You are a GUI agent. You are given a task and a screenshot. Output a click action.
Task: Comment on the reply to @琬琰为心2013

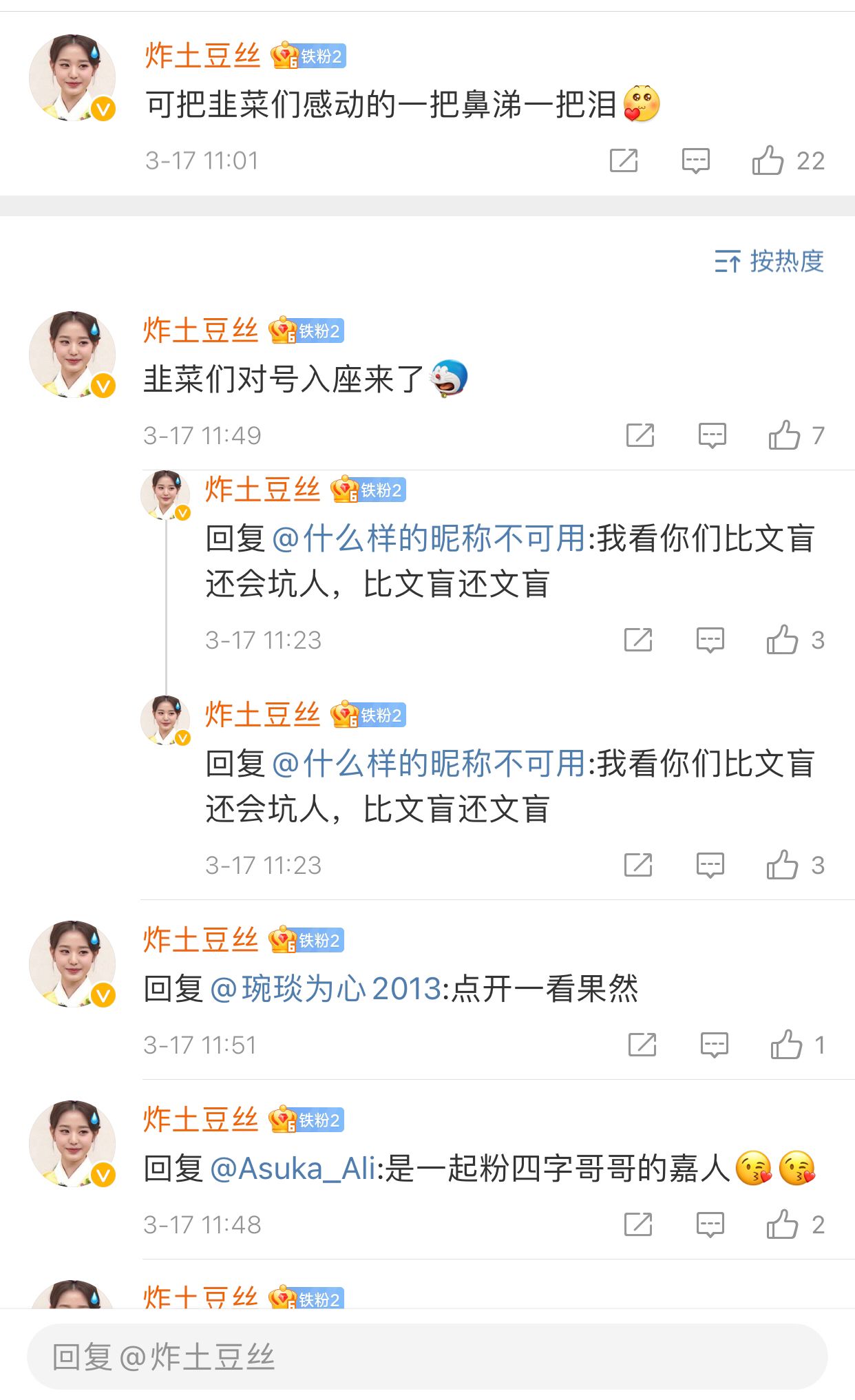pyautogui.click(x=714, y=1045)
